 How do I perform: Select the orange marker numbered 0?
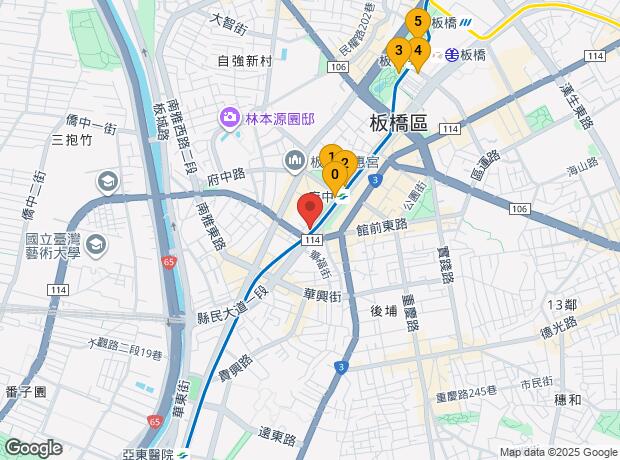[333, 174]
